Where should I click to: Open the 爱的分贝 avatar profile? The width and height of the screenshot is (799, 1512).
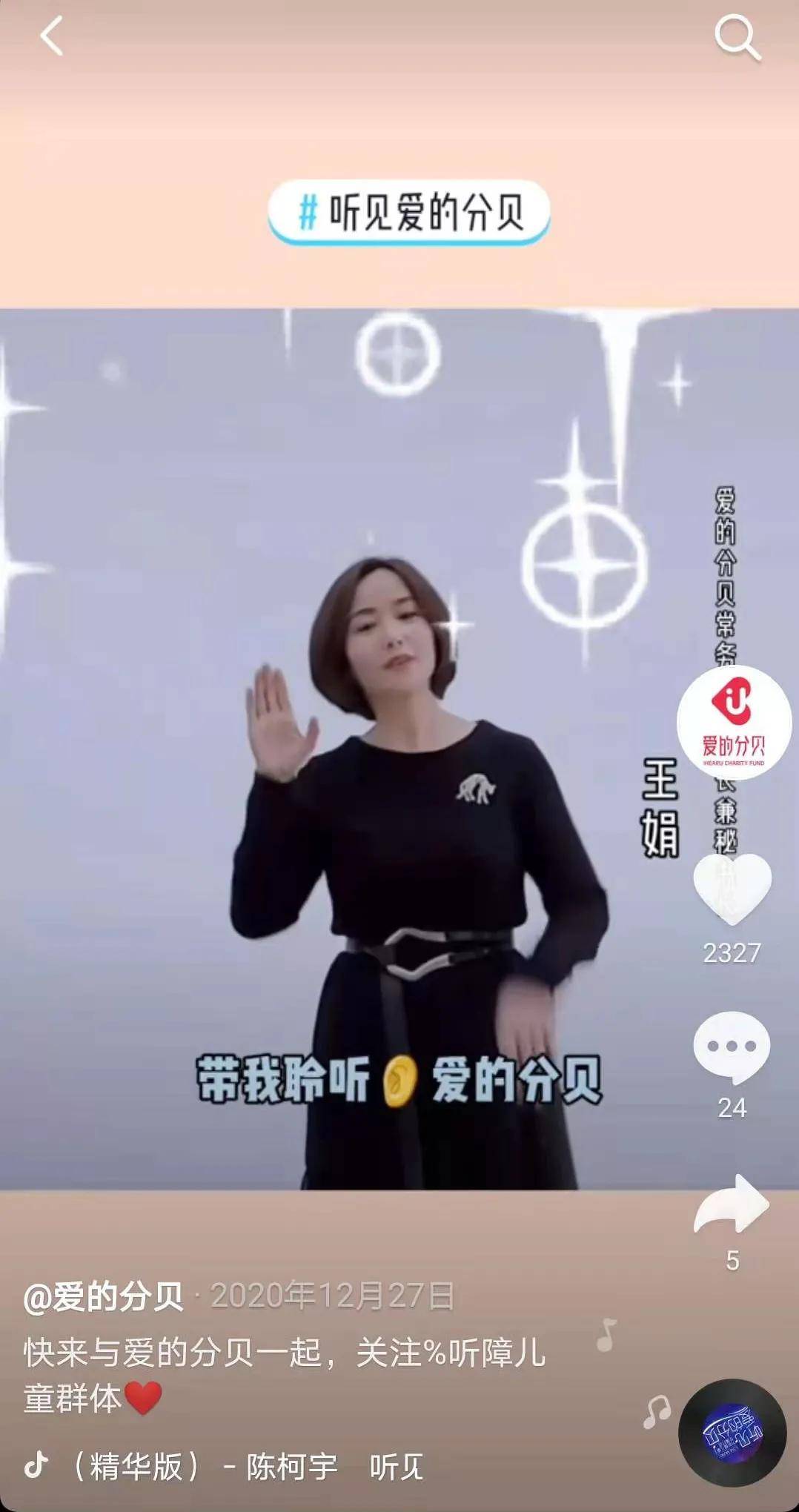tap(733, 723)
